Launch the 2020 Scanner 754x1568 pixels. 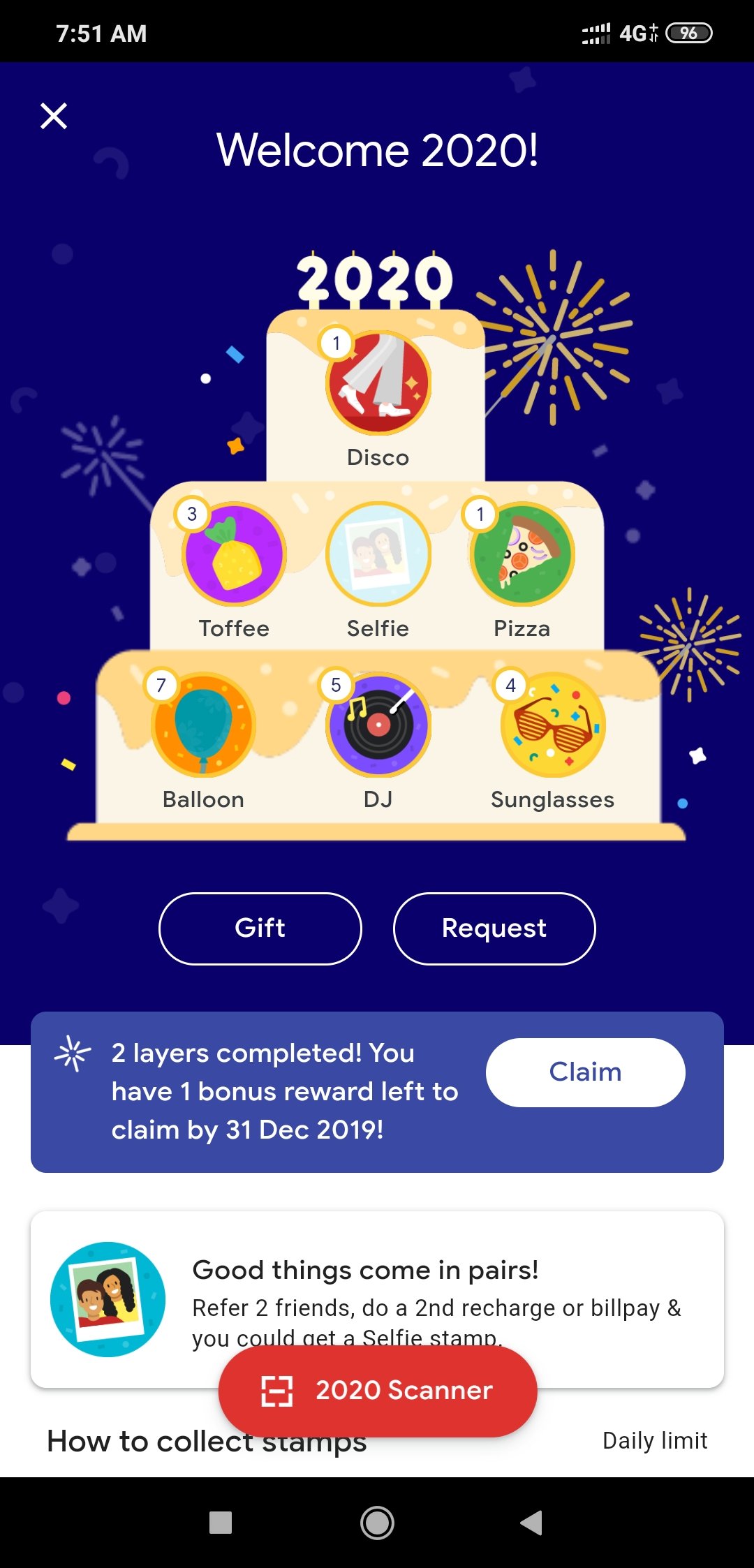coord(377,1391)
